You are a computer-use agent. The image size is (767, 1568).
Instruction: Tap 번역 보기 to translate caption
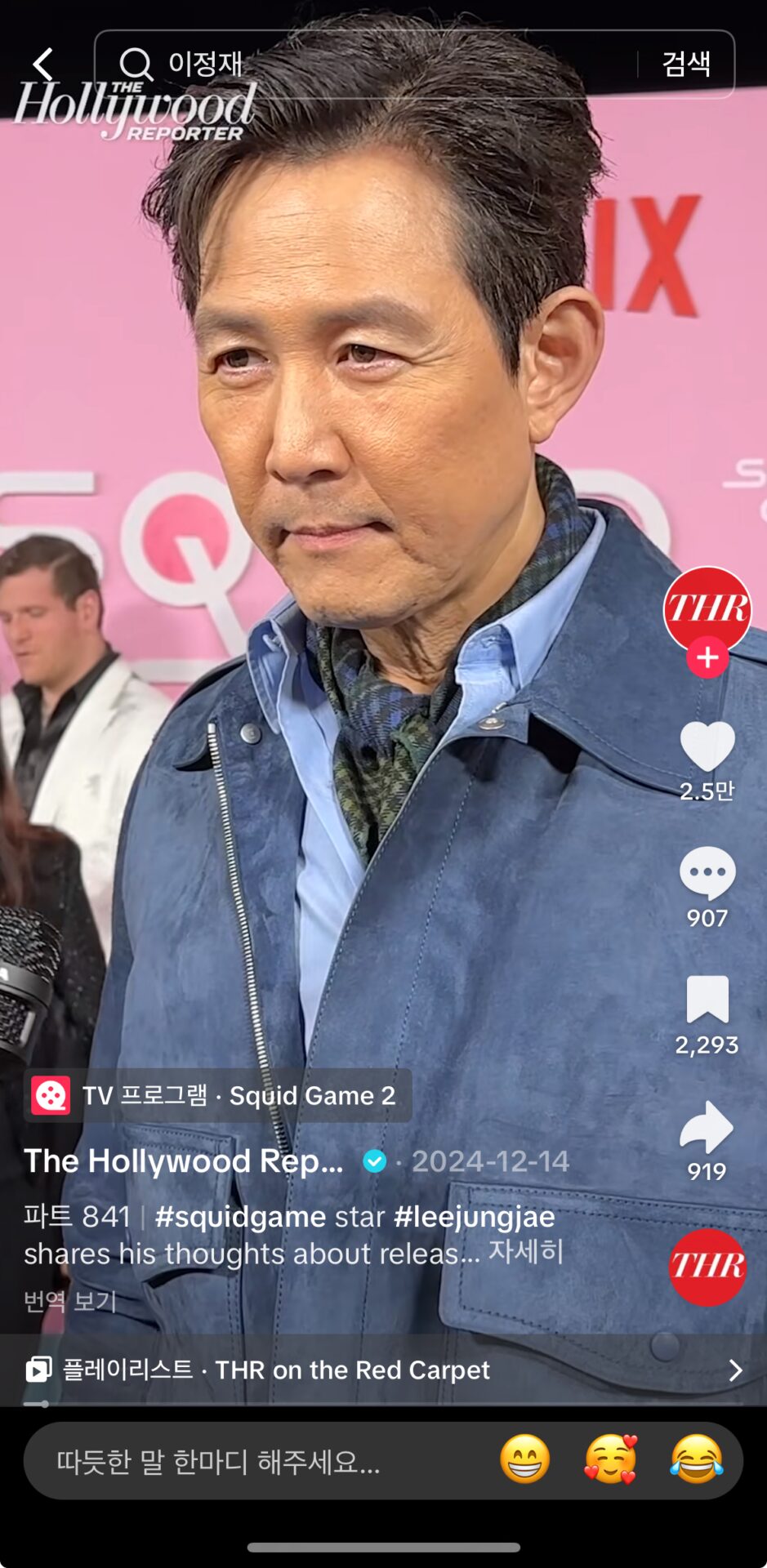[70, 1300]
